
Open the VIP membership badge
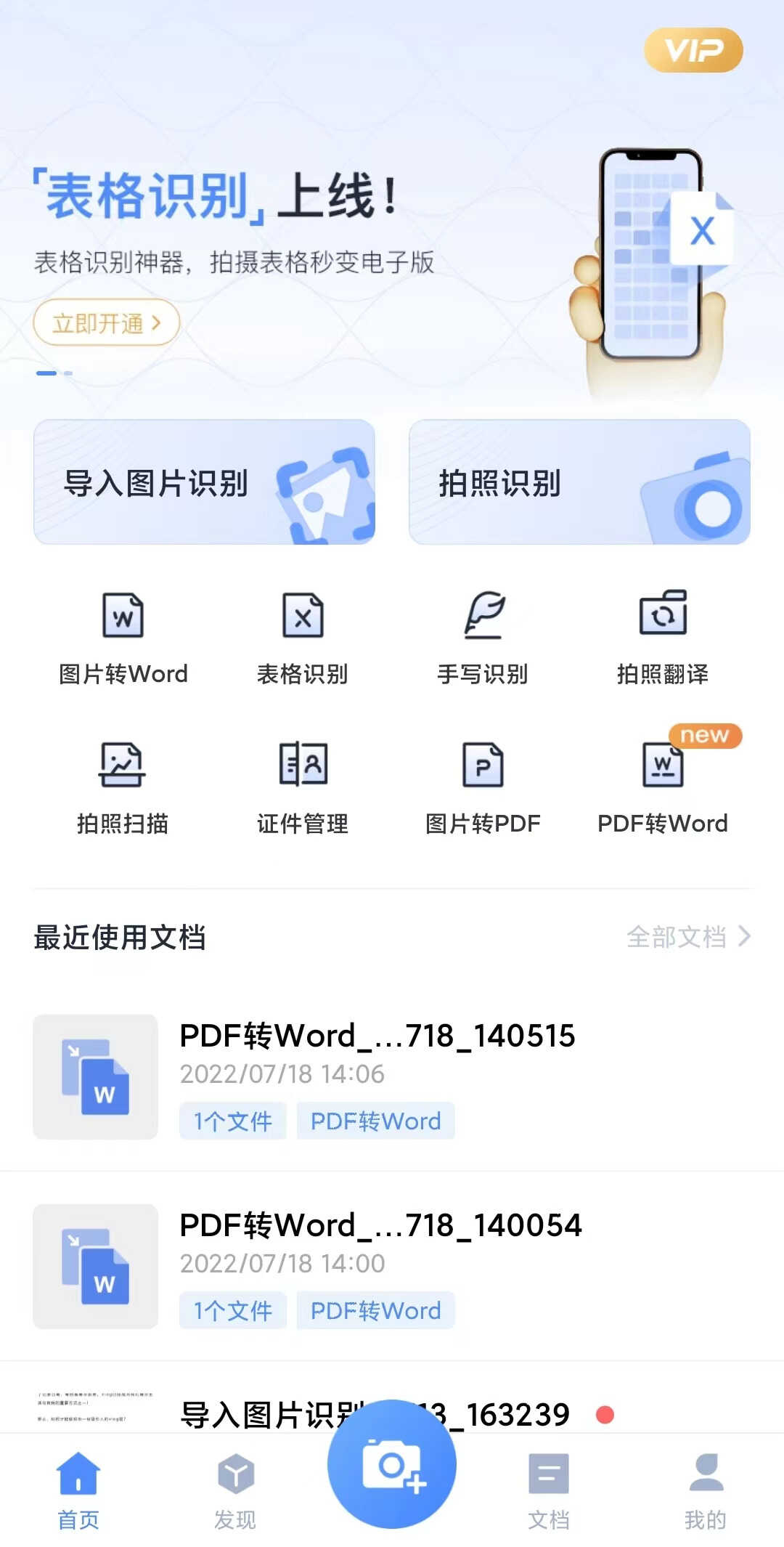point(693,50)
